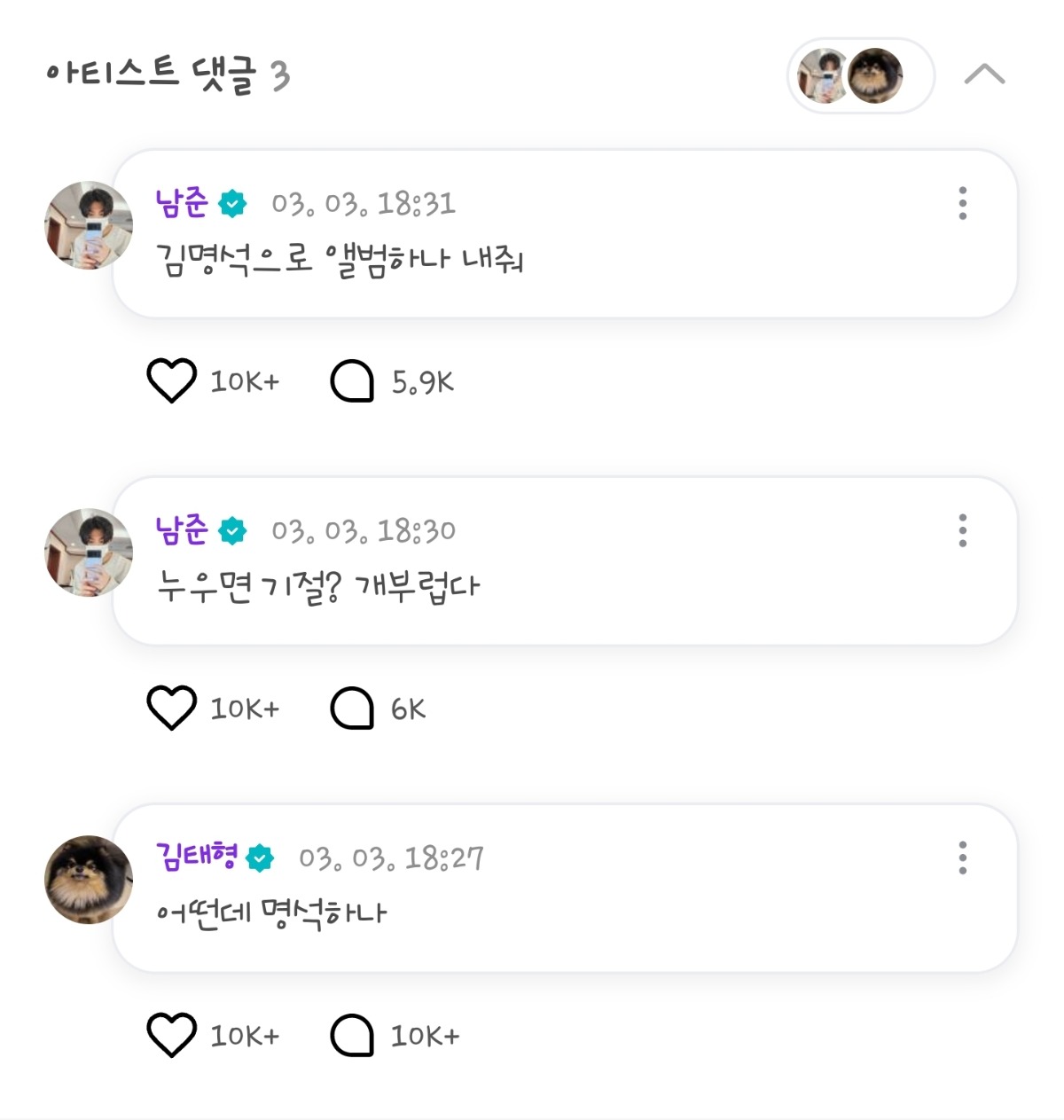Open the artist avatars filter pill
1064x1120 pixels.
click(x=860, y=75)
